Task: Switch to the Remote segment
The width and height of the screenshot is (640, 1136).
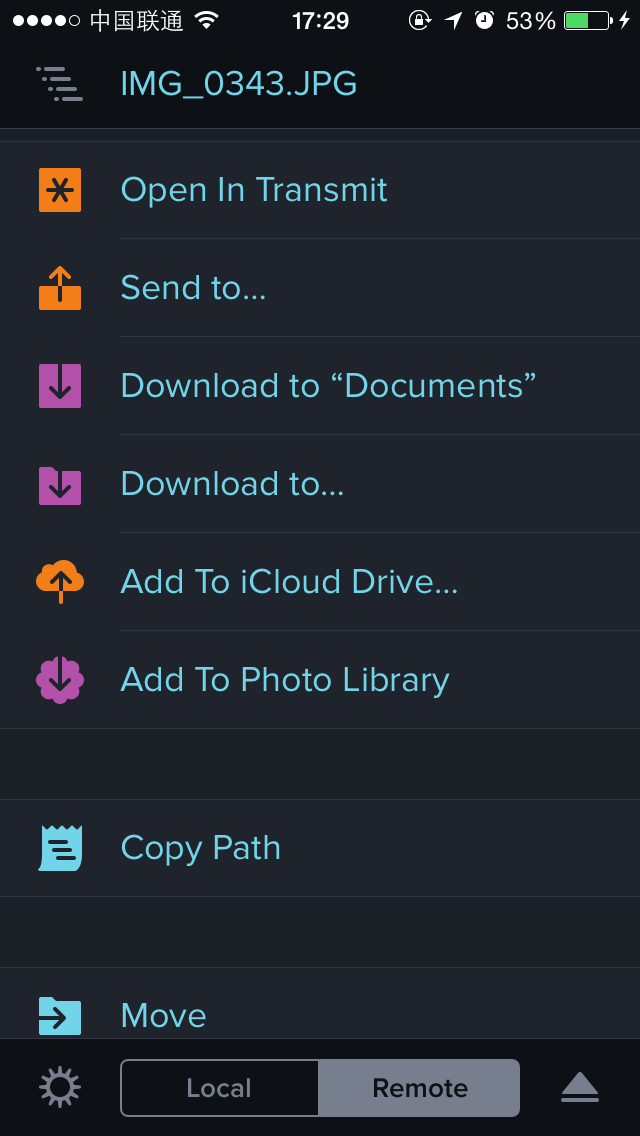Action: pyautogui.click(x=420, y=1088)
